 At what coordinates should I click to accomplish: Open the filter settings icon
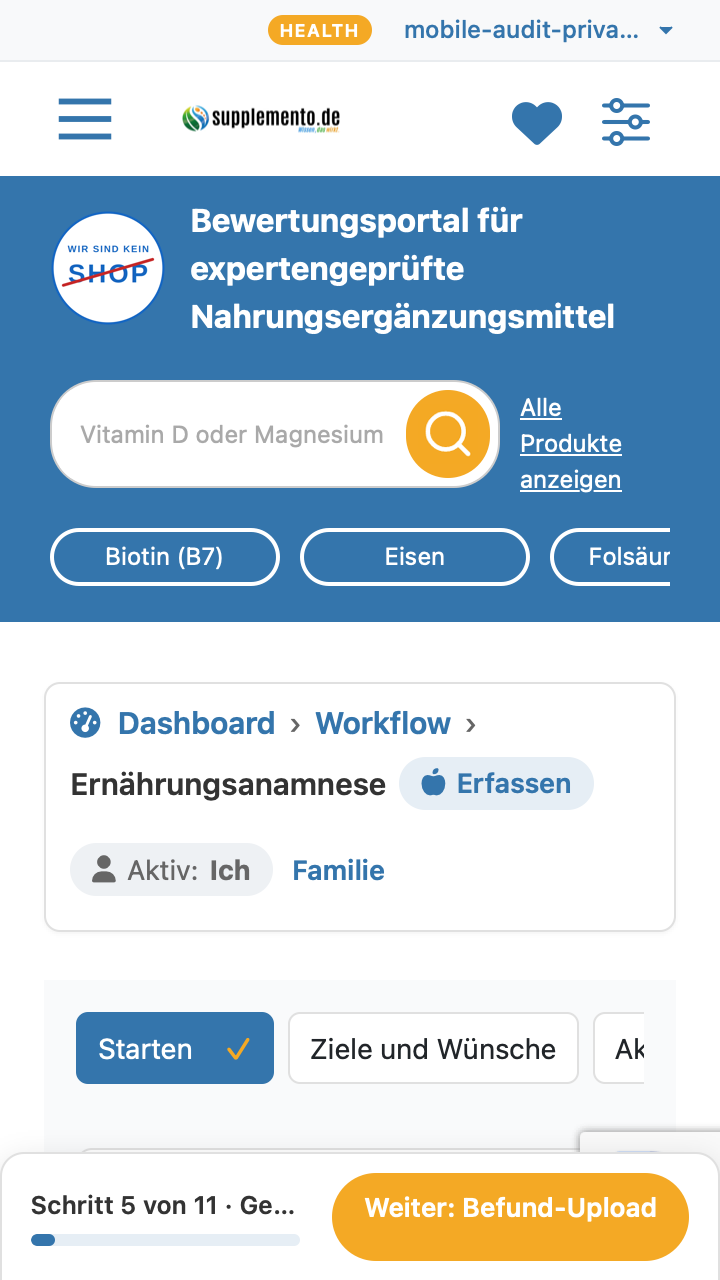click(626, 122)
